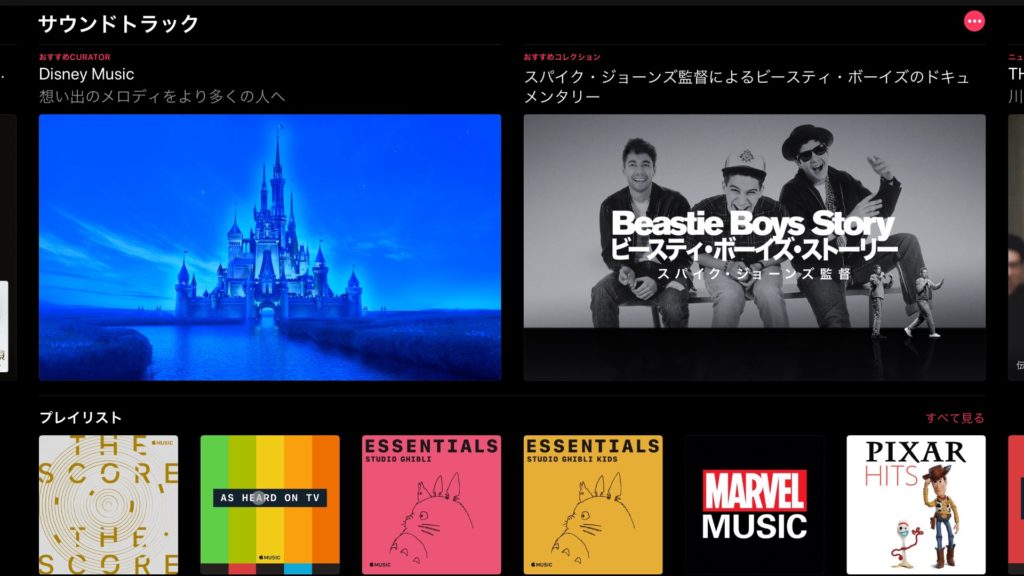Open the Beastie Boys Story collection
The height and width of the screenshot is (576, 1024).
tap(754, 247)
